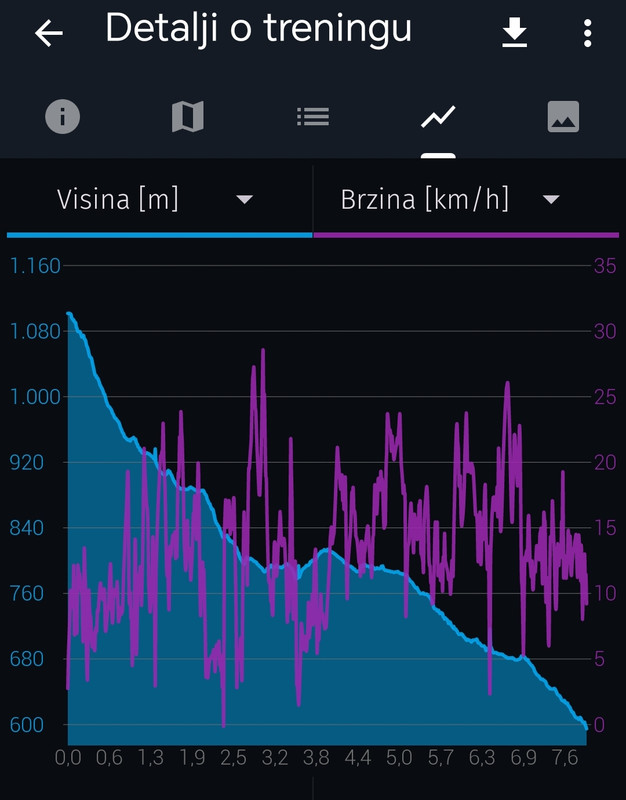The width and height of the screenshot is (626, 800).
Task: Expand the Brzina [km/h] dropdown
Action: 466,199
